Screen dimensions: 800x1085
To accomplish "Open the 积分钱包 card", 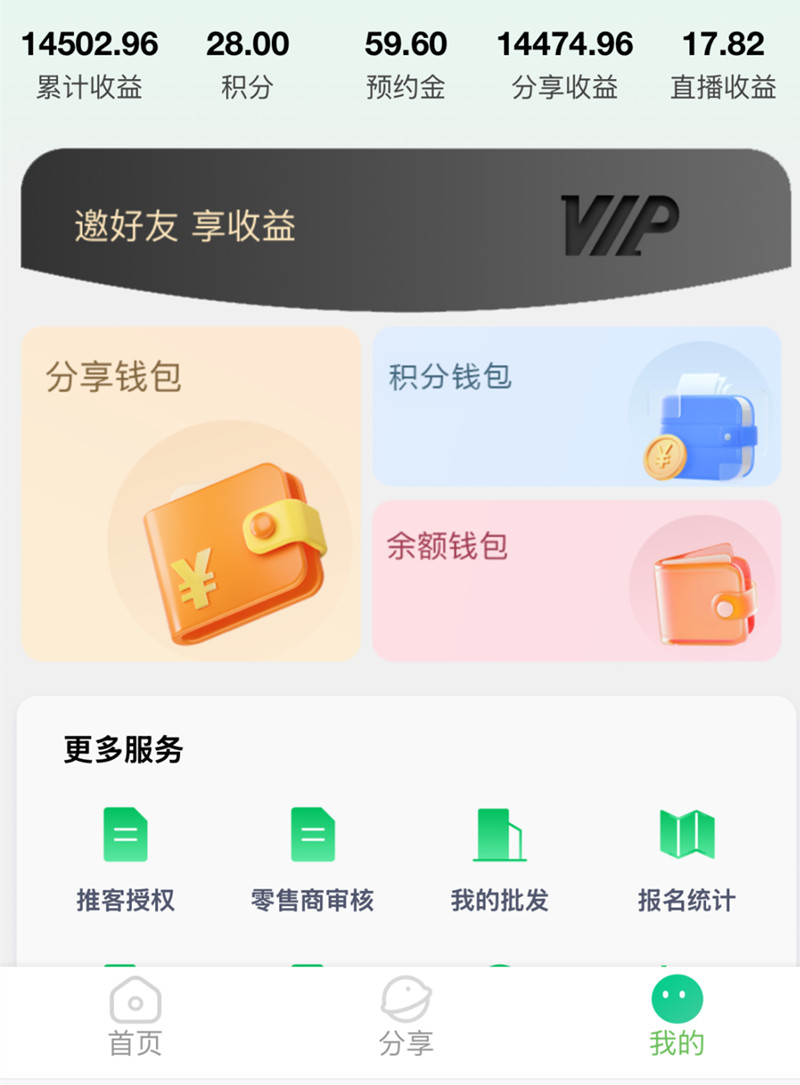I will (577, 407).
